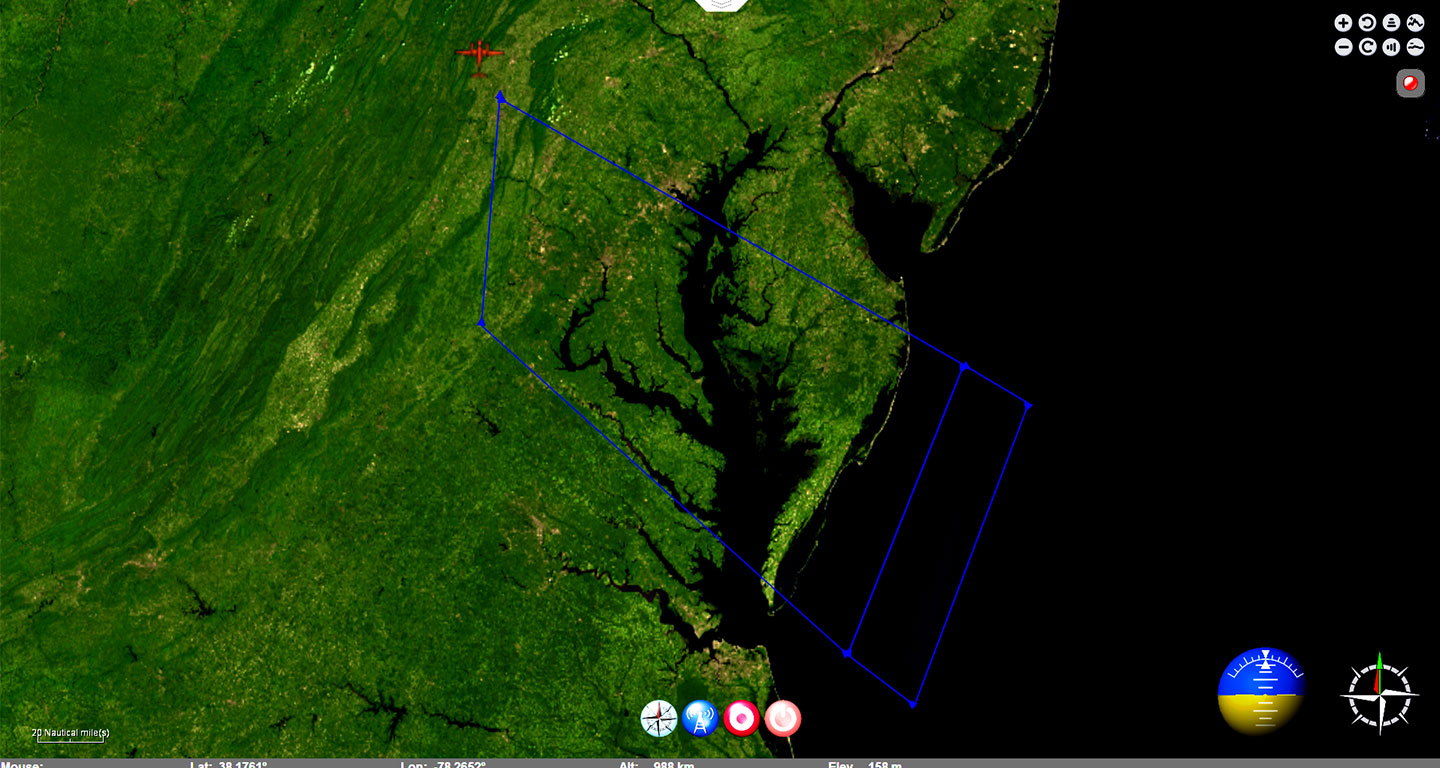Flatten terrain with wavy-line icon
Screen dimensions: 1440x768
pyautogui.click(x=1415, y=47)
